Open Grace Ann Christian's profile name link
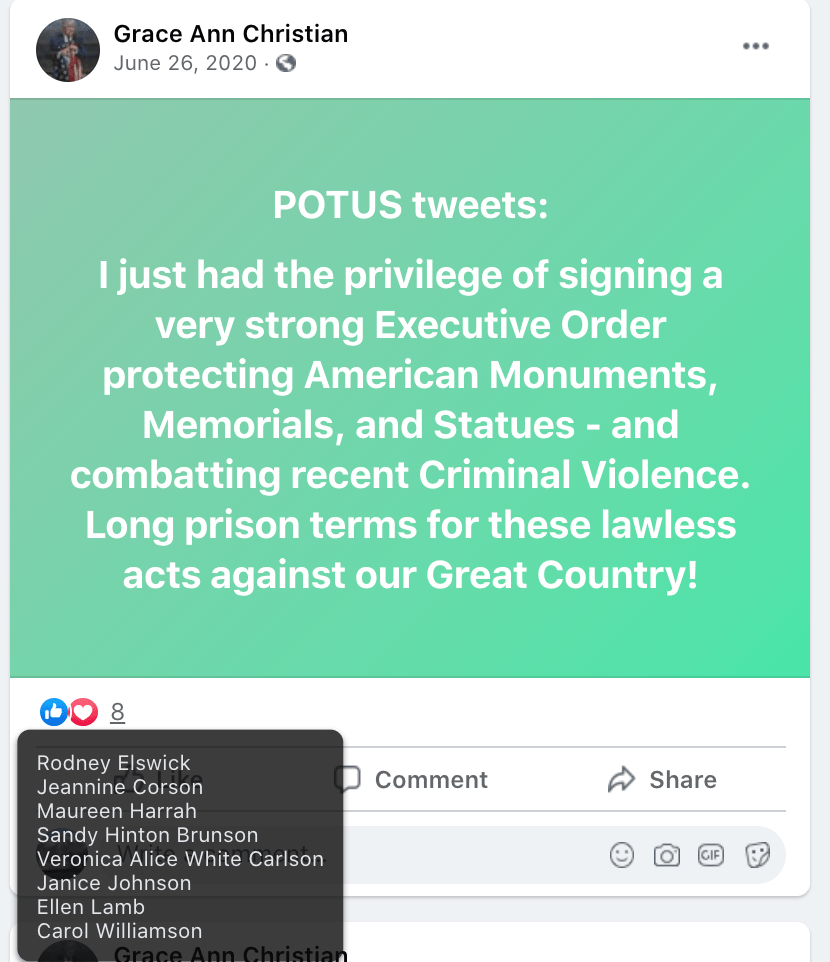Screen dimensions: 830x962 pos(231,33)
